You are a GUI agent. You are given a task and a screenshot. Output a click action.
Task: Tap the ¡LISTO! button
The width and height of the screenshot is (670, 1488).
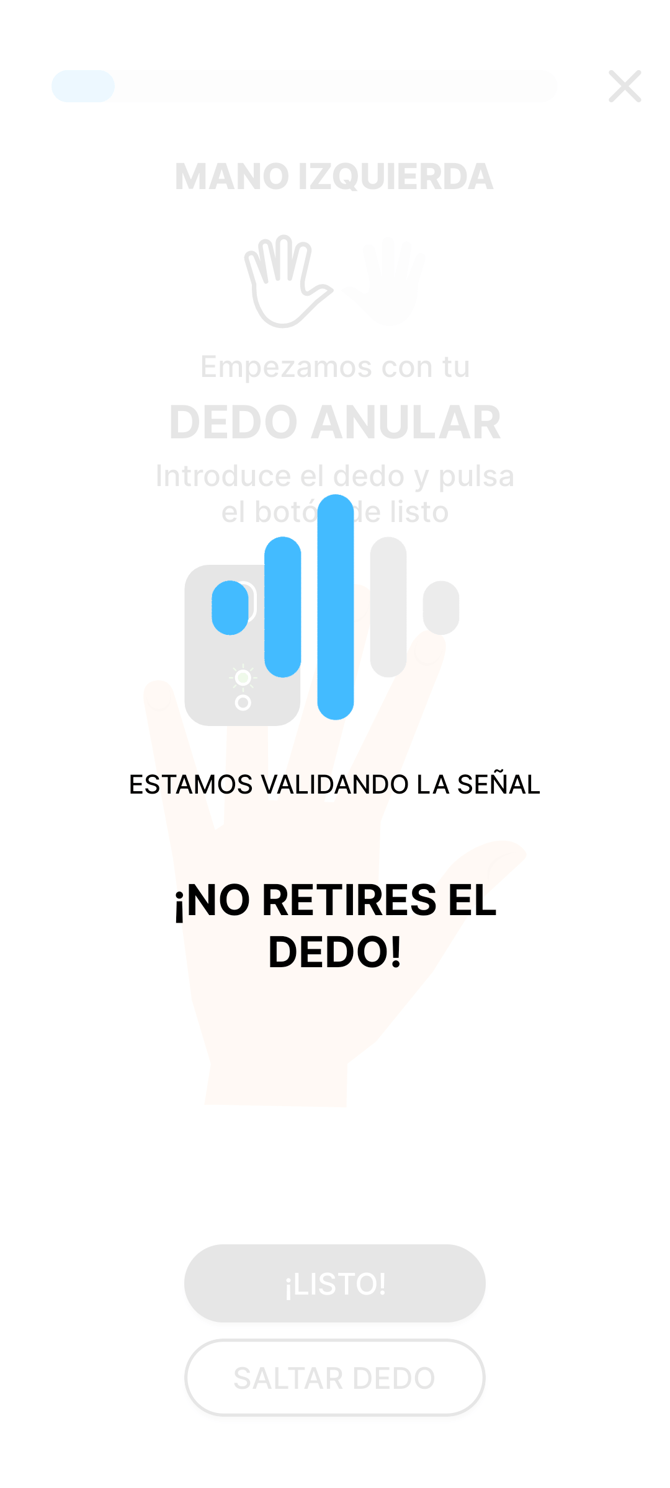click(x=334, y=1283)
